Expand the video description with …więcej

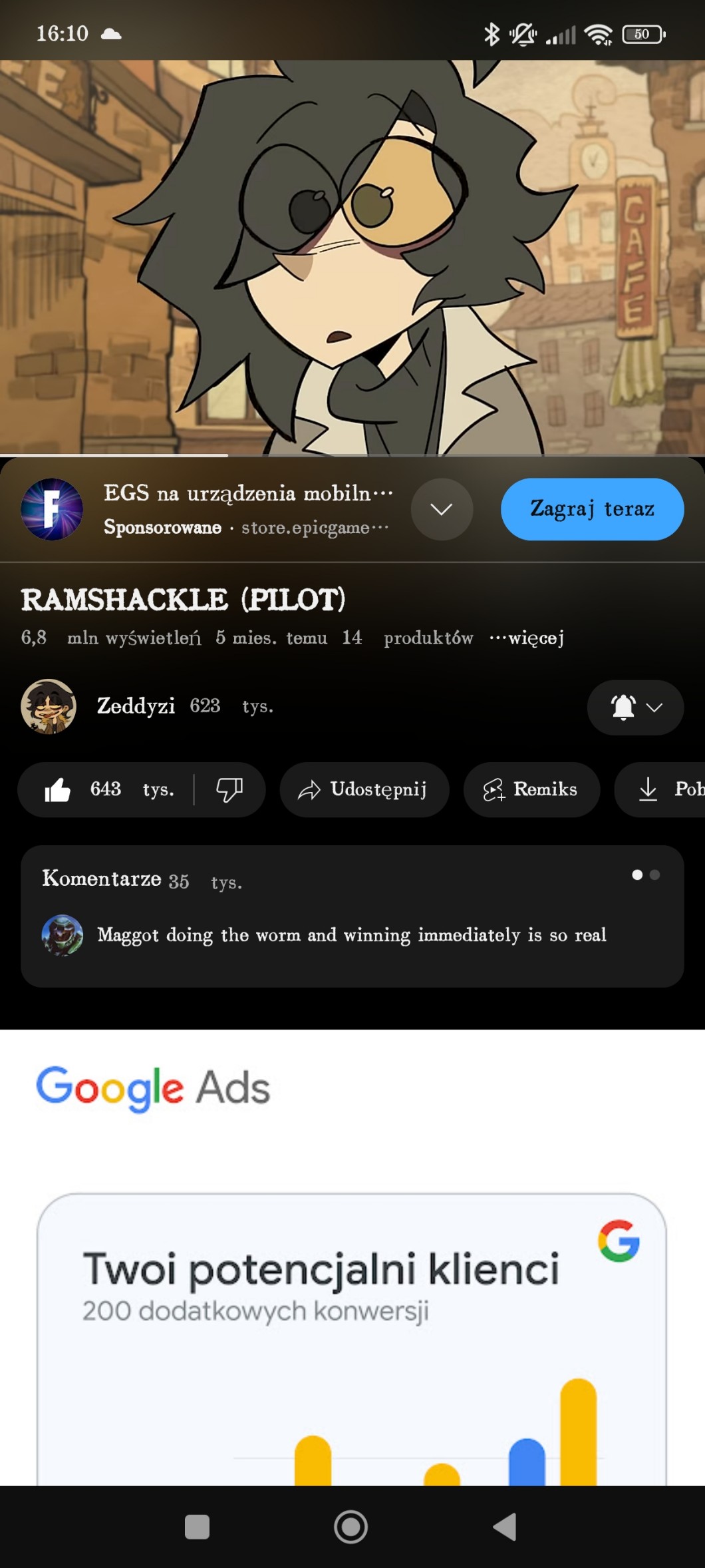click(528, 638)
